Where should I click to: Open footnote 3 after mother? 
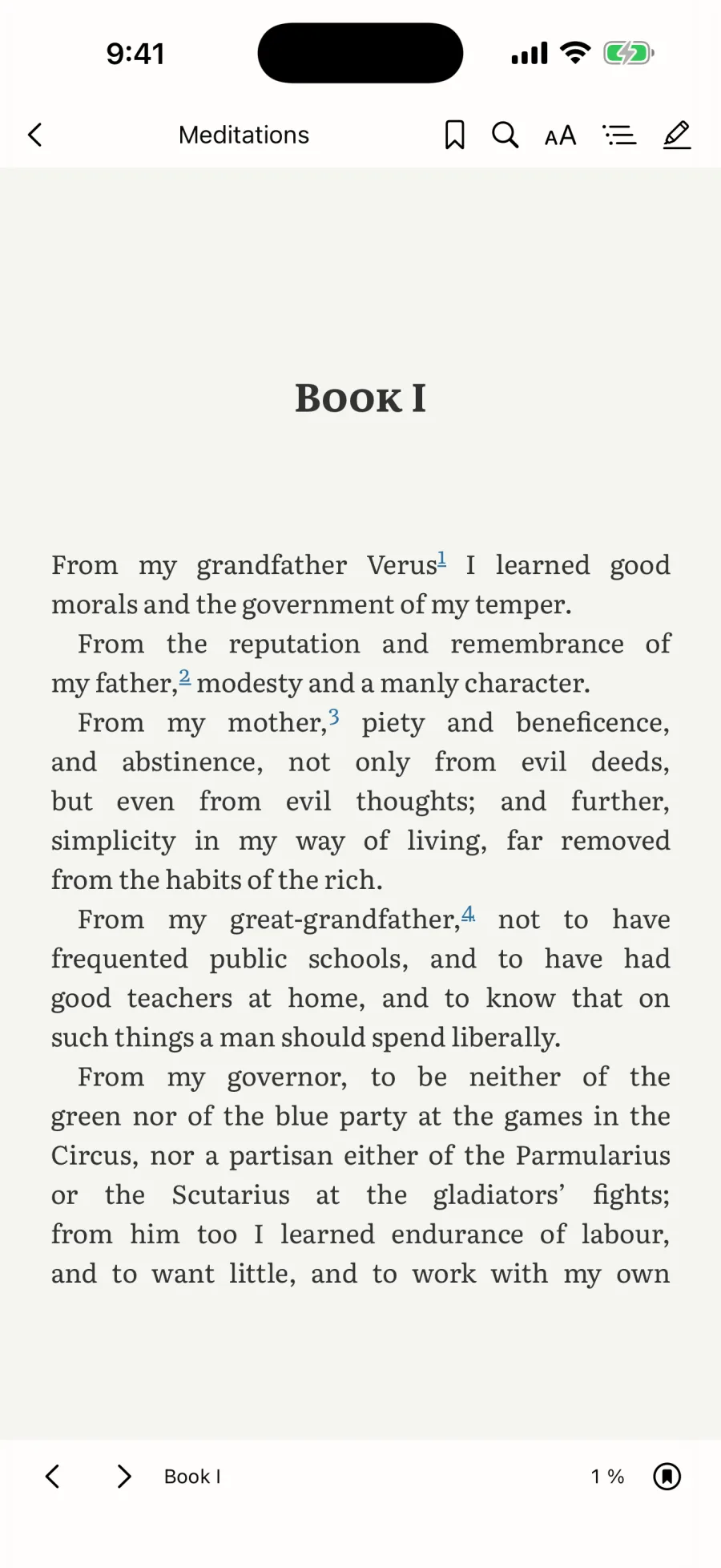pyautogui.click(x=334, y=717)
